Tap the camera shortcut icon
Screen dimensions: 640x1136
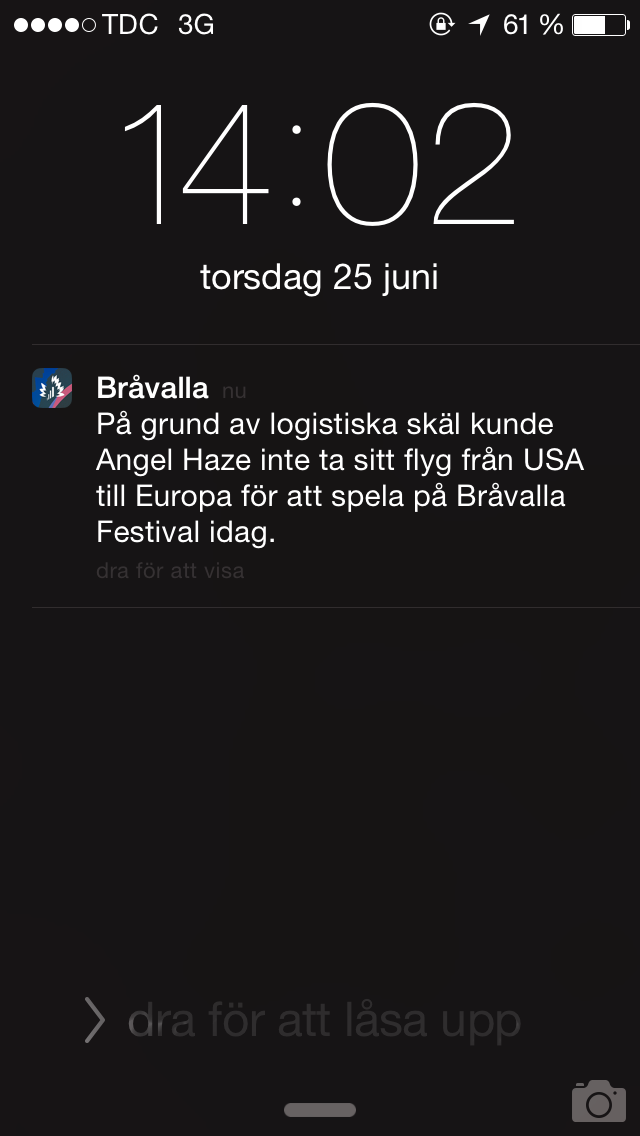[599, 1100]
